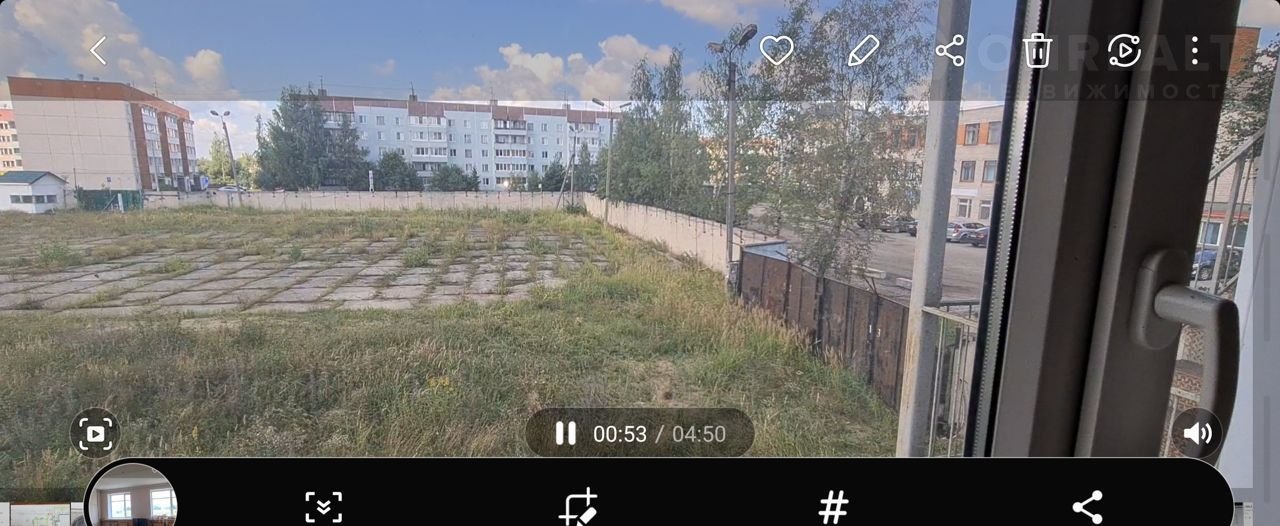Open the pencil edit tool
Image resolution: width=1280 pixels, height=526 pixels.
click(863, 50)
